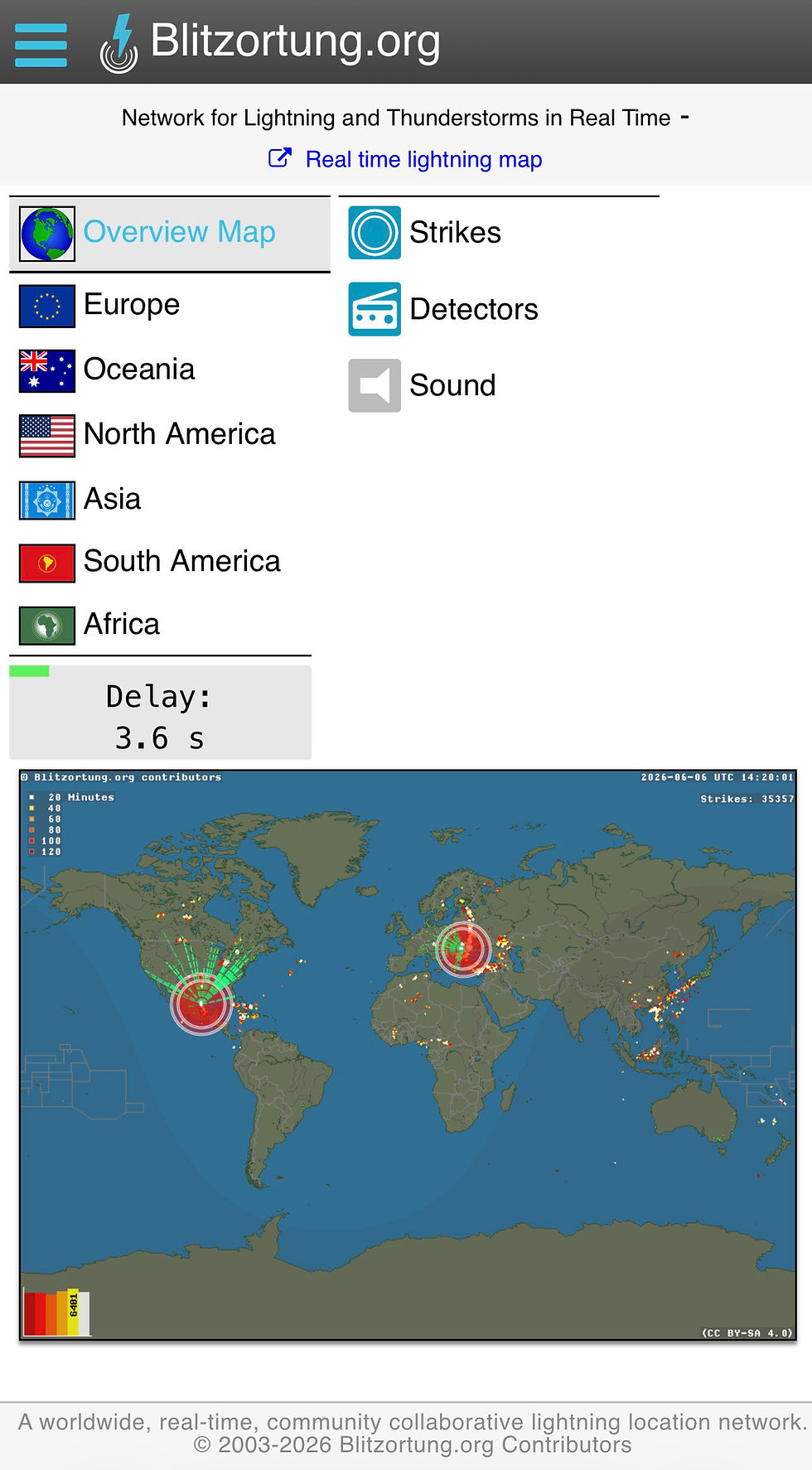Select the Overview Map option
The height and width of the screenshot is (1470, 812).
pos(170,234)
